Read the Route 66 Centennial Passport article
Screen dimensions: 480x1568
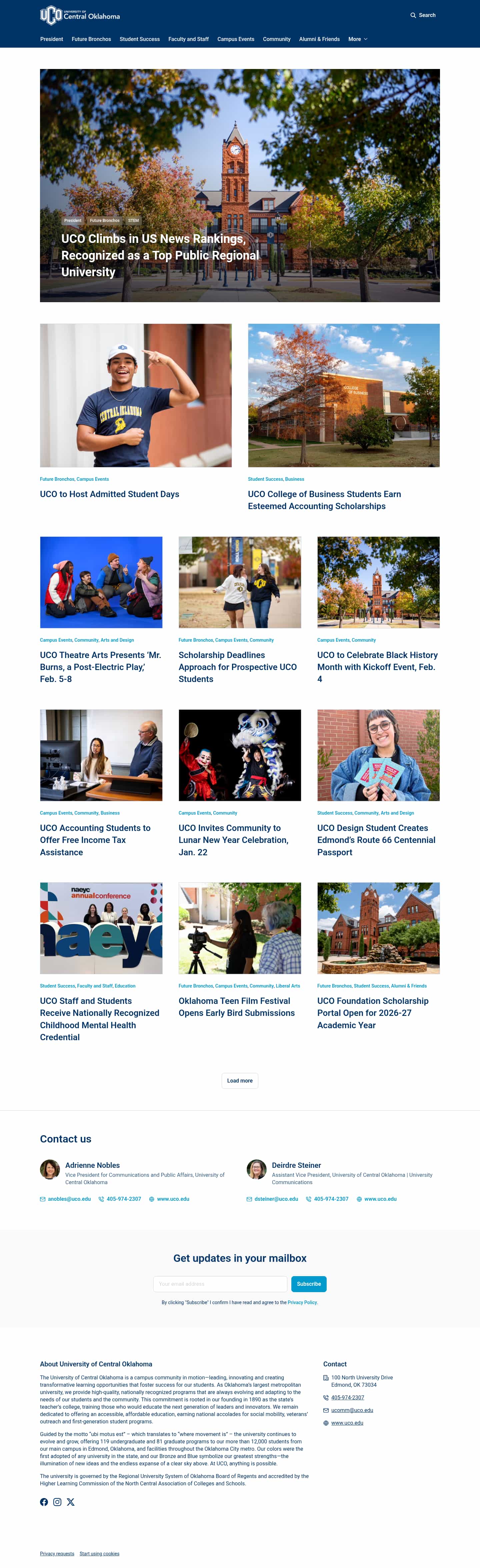376,839
